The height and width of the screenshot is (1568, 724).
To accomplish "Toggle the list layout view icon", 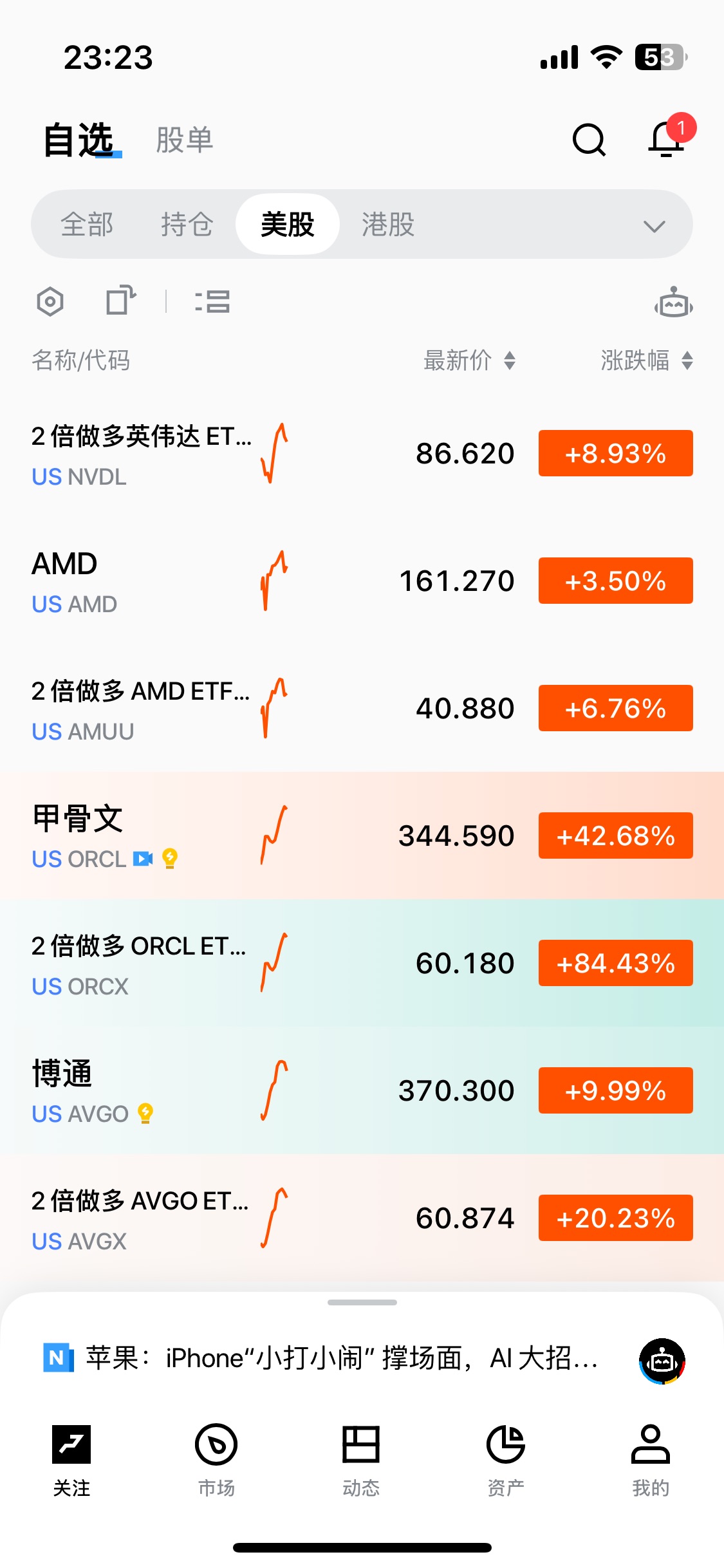I will [x=212, y=301].
